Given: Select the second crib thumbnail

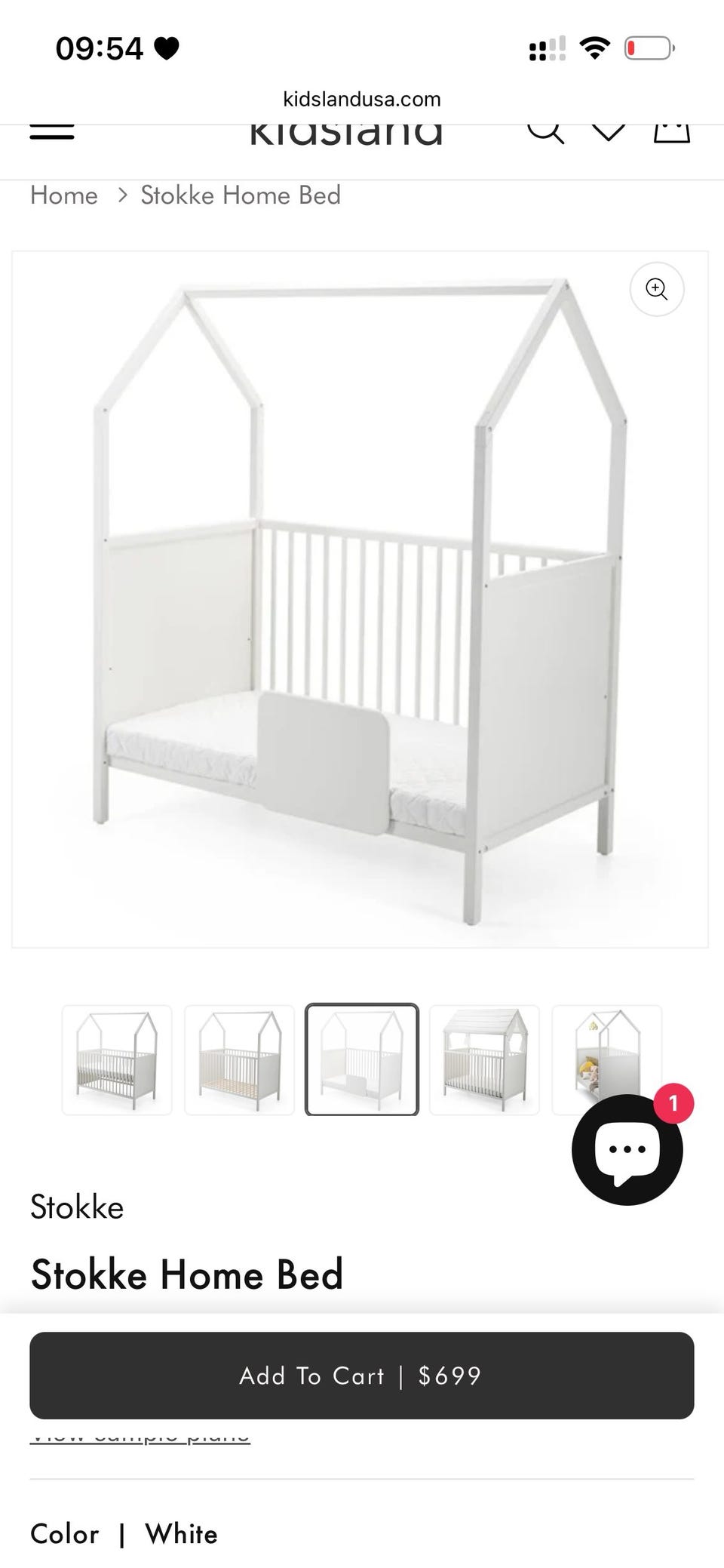Looking at the screenshot, I should (239, 1059).
